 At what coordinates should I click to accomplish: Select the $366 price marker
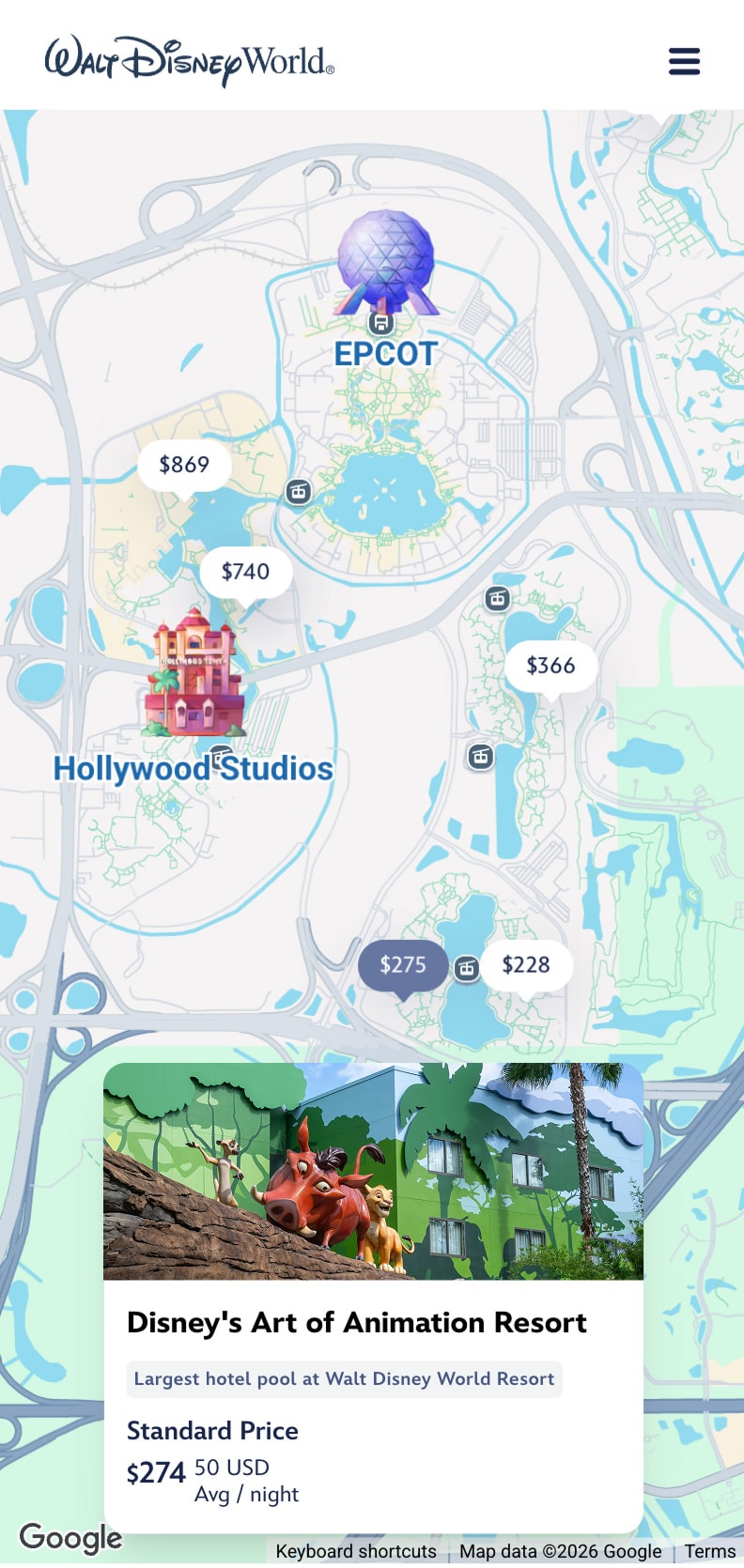tap(550, 666)
